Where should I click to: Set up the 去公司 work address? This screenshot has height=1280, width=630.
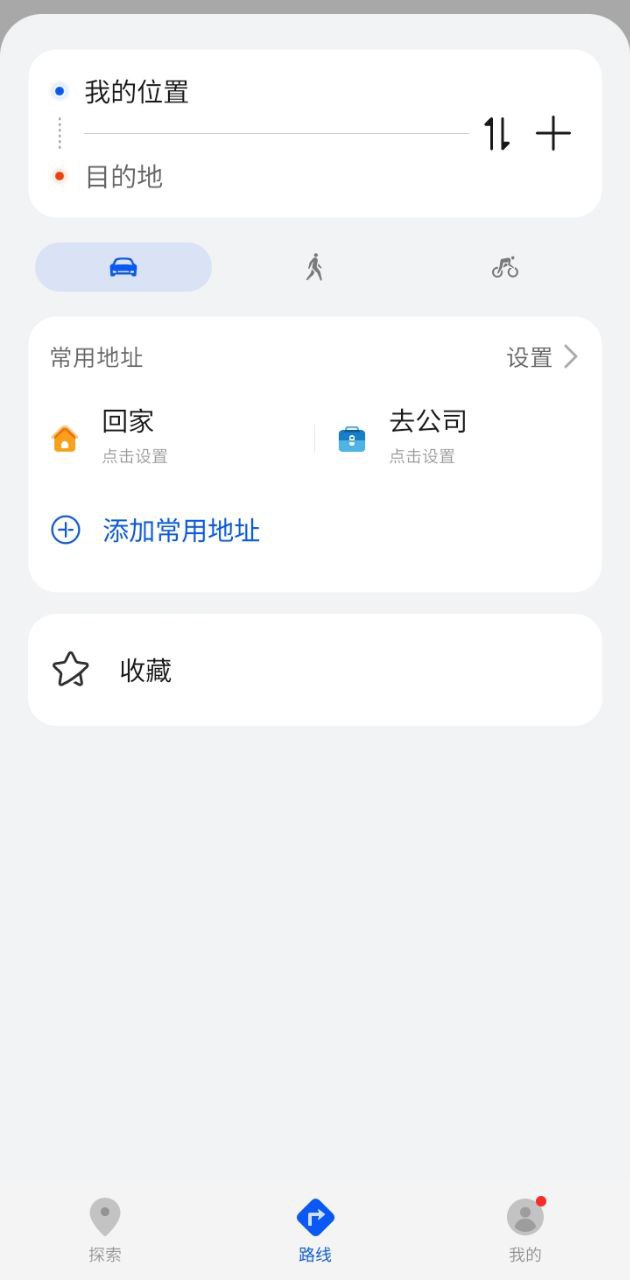click(x=458, y=438)
